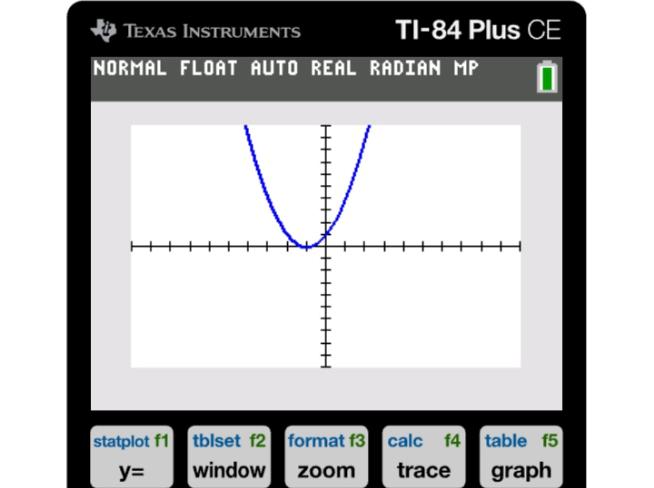
Task: Open the y= equation editor
Action: coord(131,457)
